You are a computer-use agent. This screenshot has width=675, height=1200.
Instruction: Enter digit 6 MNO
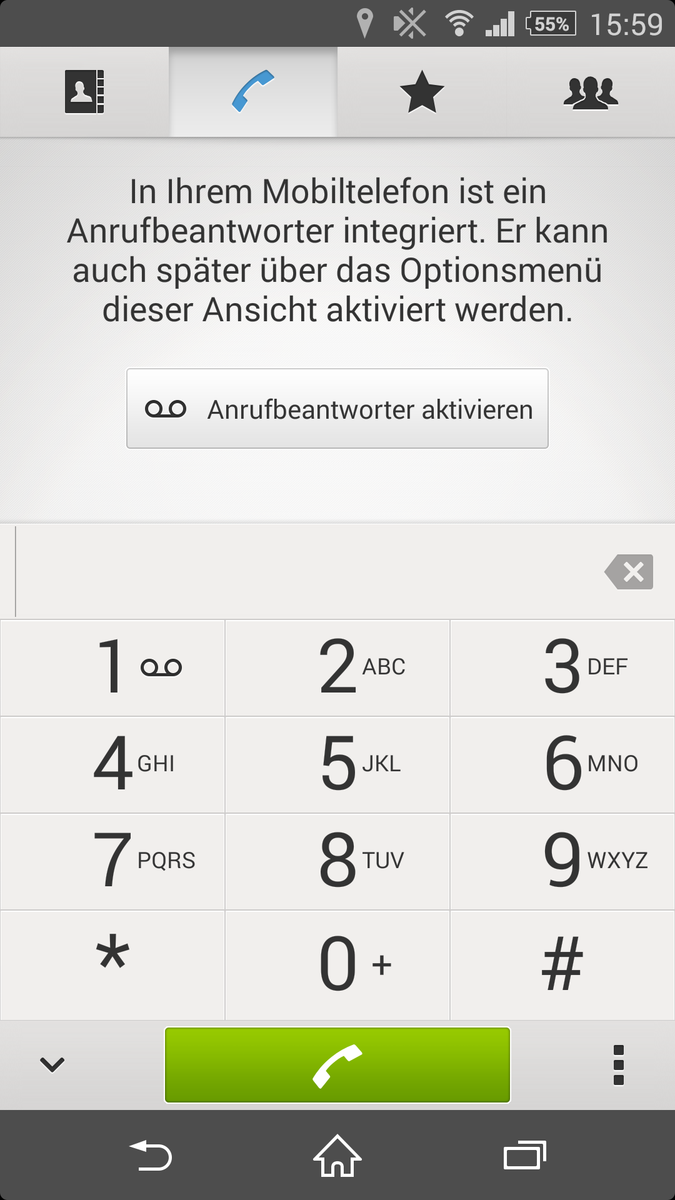(x=563, y=764)
